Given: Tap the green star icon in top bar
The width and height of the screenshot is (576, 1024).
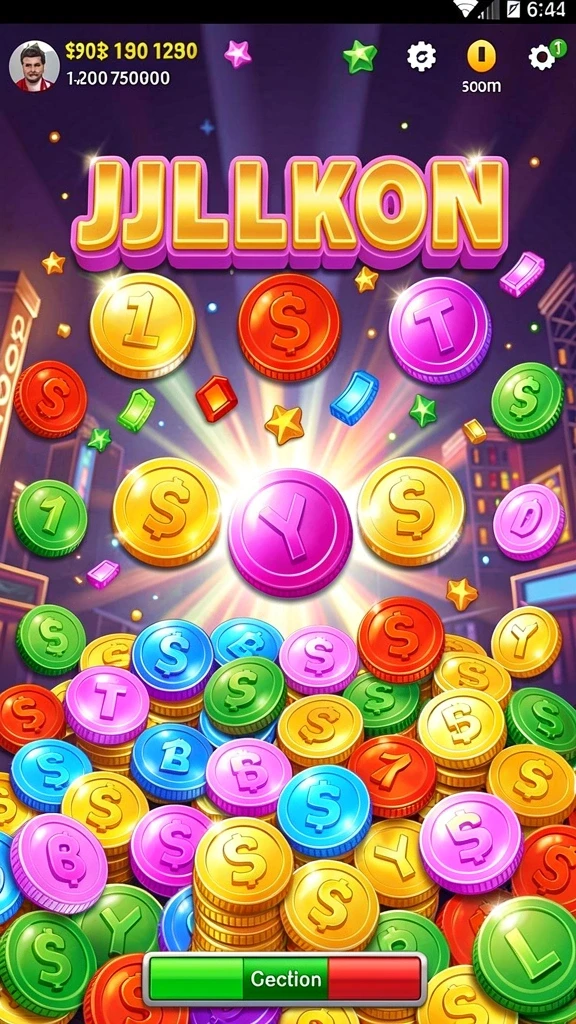Looking at the screenshot, I should (360, 57).
